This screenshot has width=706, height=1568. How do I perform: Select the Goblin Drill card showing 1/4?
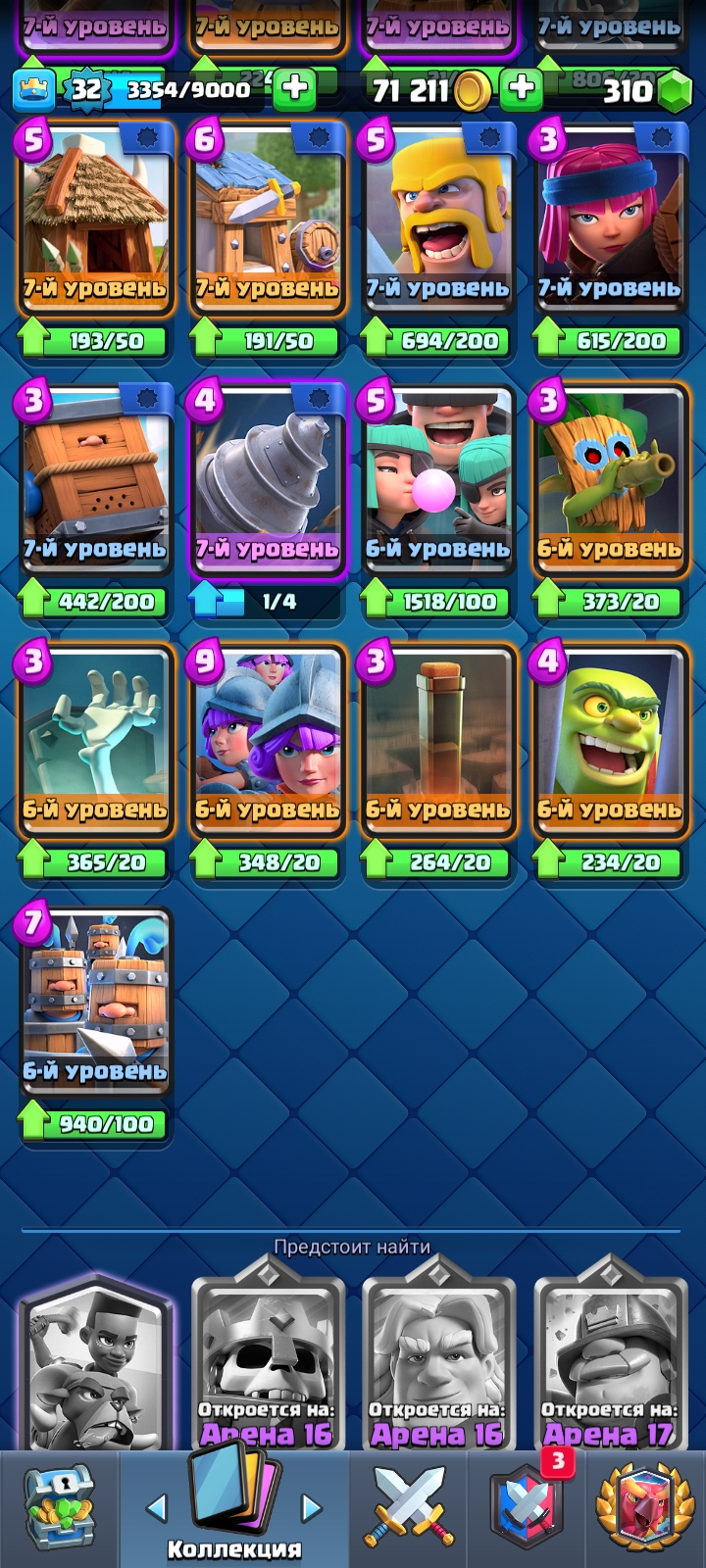tap(268, 480)
